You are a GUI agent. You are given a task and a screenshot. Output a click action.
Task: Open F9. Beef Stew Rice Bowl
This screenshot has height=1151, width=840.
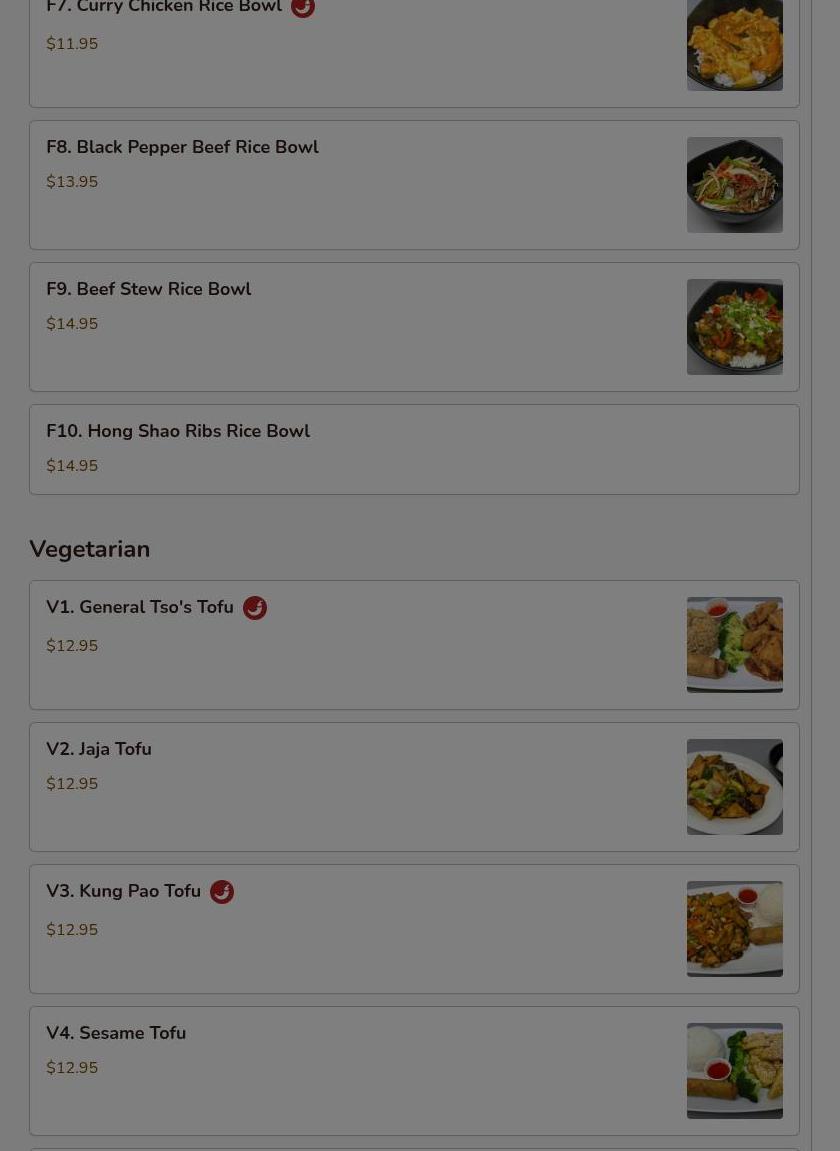pos(414,327)
